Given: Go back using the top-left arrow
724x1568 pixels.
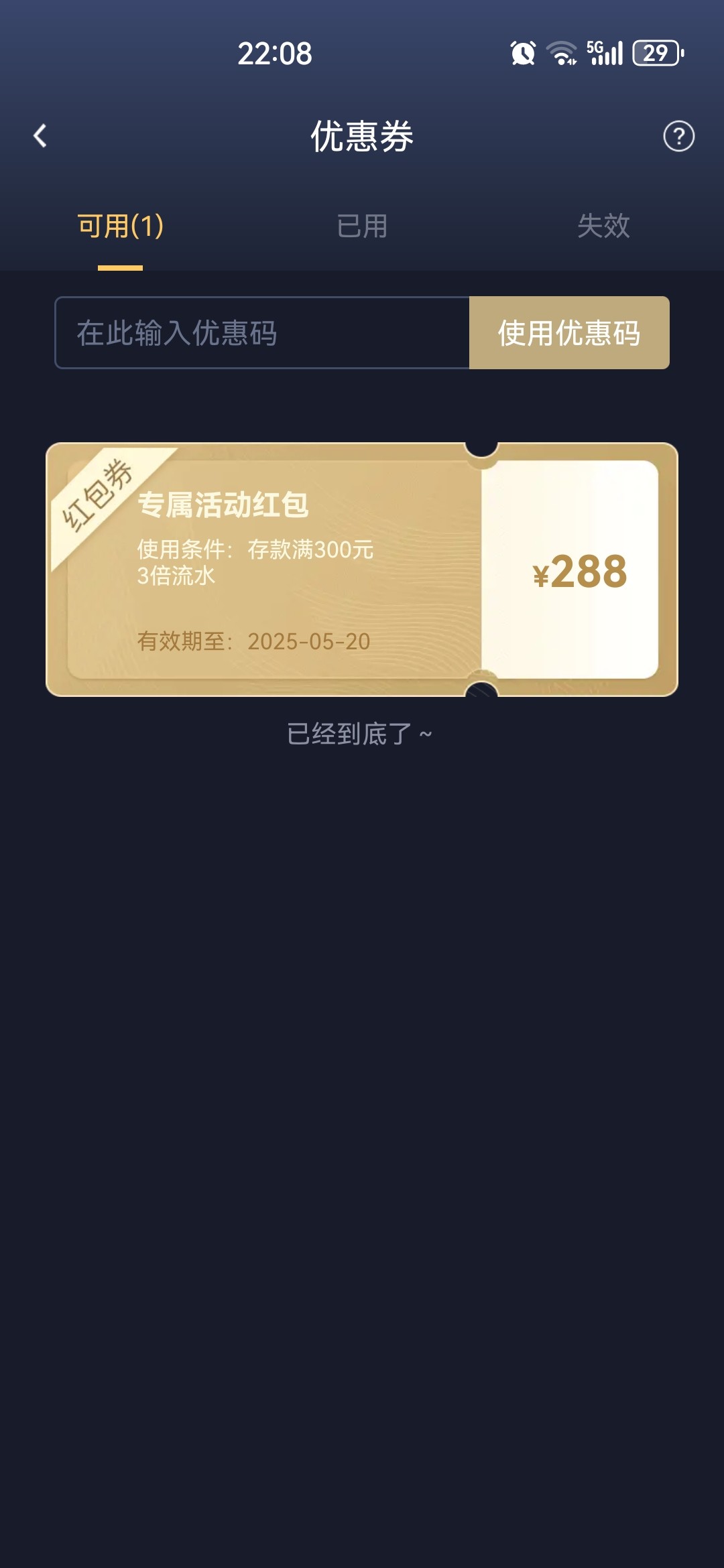Looking at the screenshot, I should tap(40, 136).
